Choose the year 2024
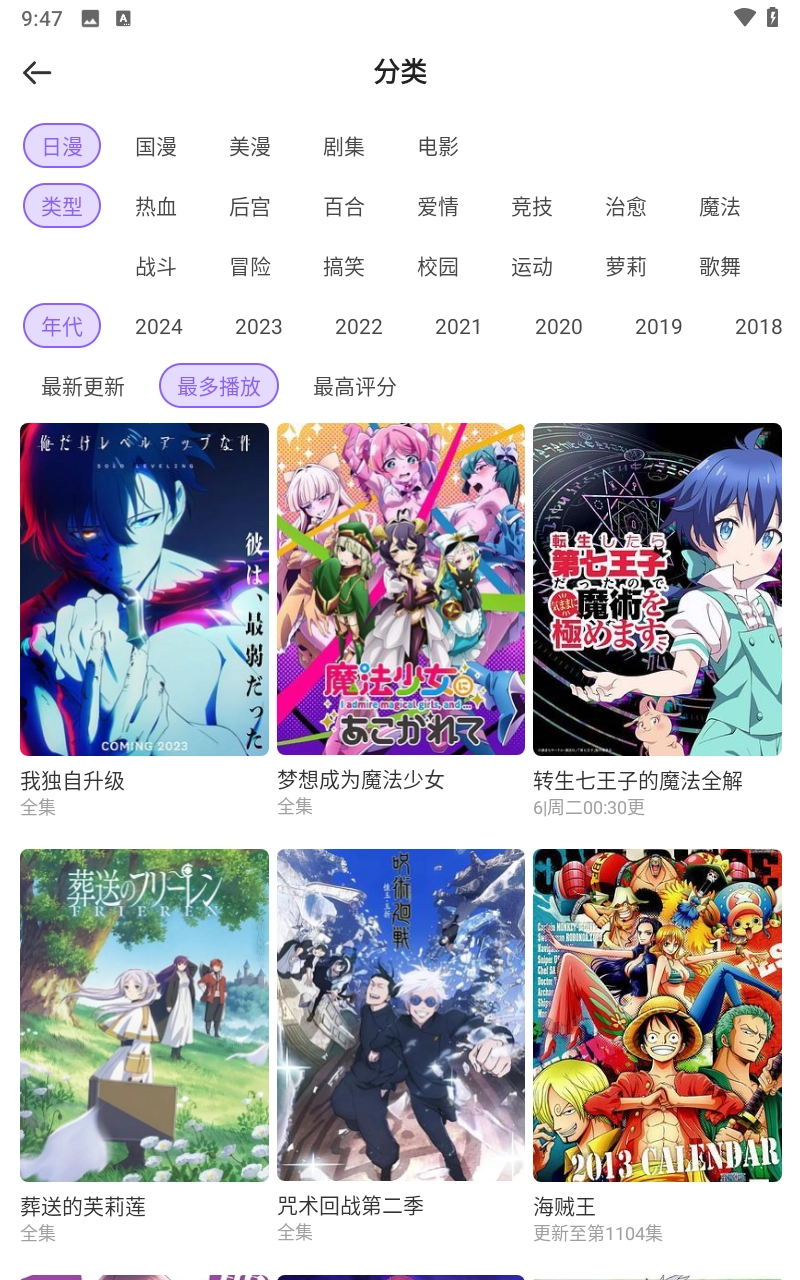 tap(159, 326)
